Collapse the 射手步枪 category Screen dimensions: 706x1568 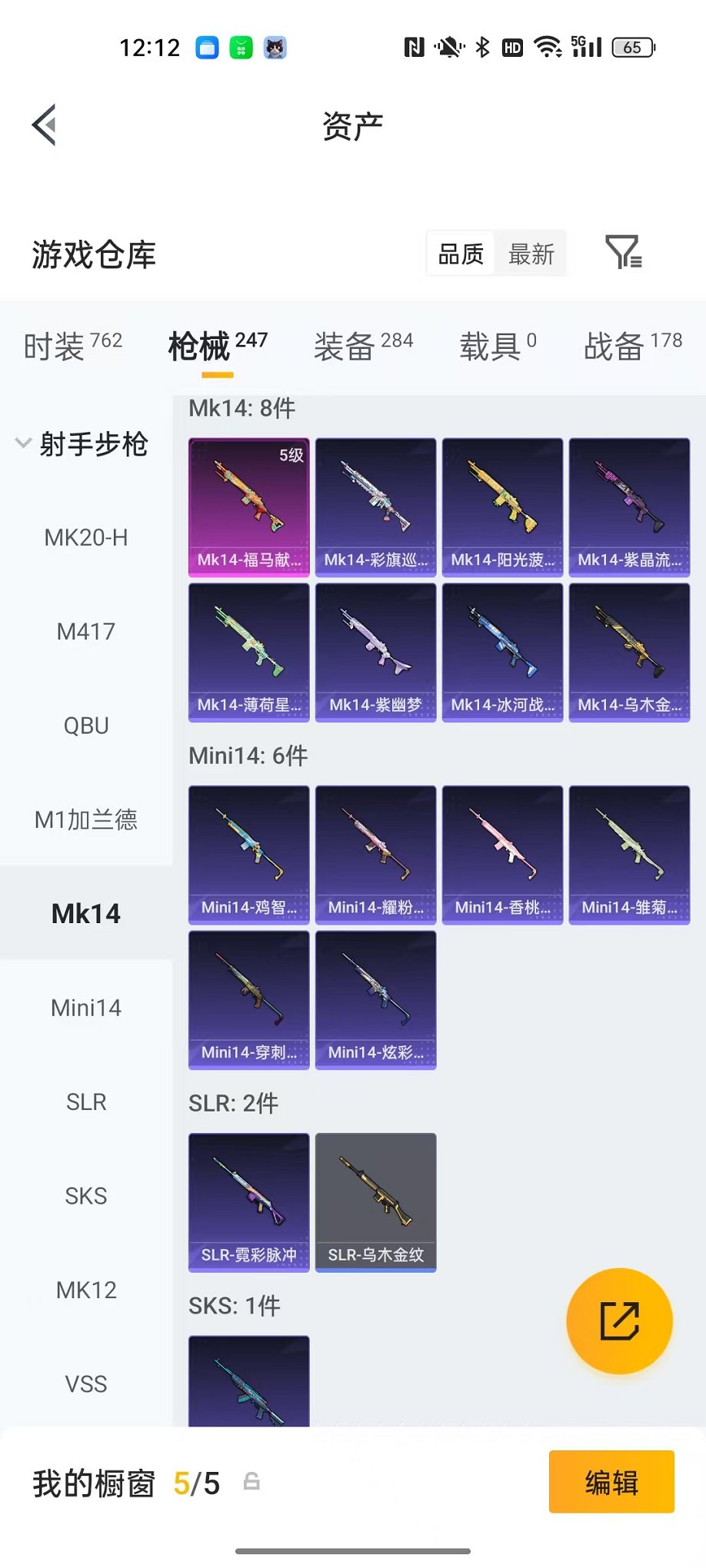pos(82,443)
